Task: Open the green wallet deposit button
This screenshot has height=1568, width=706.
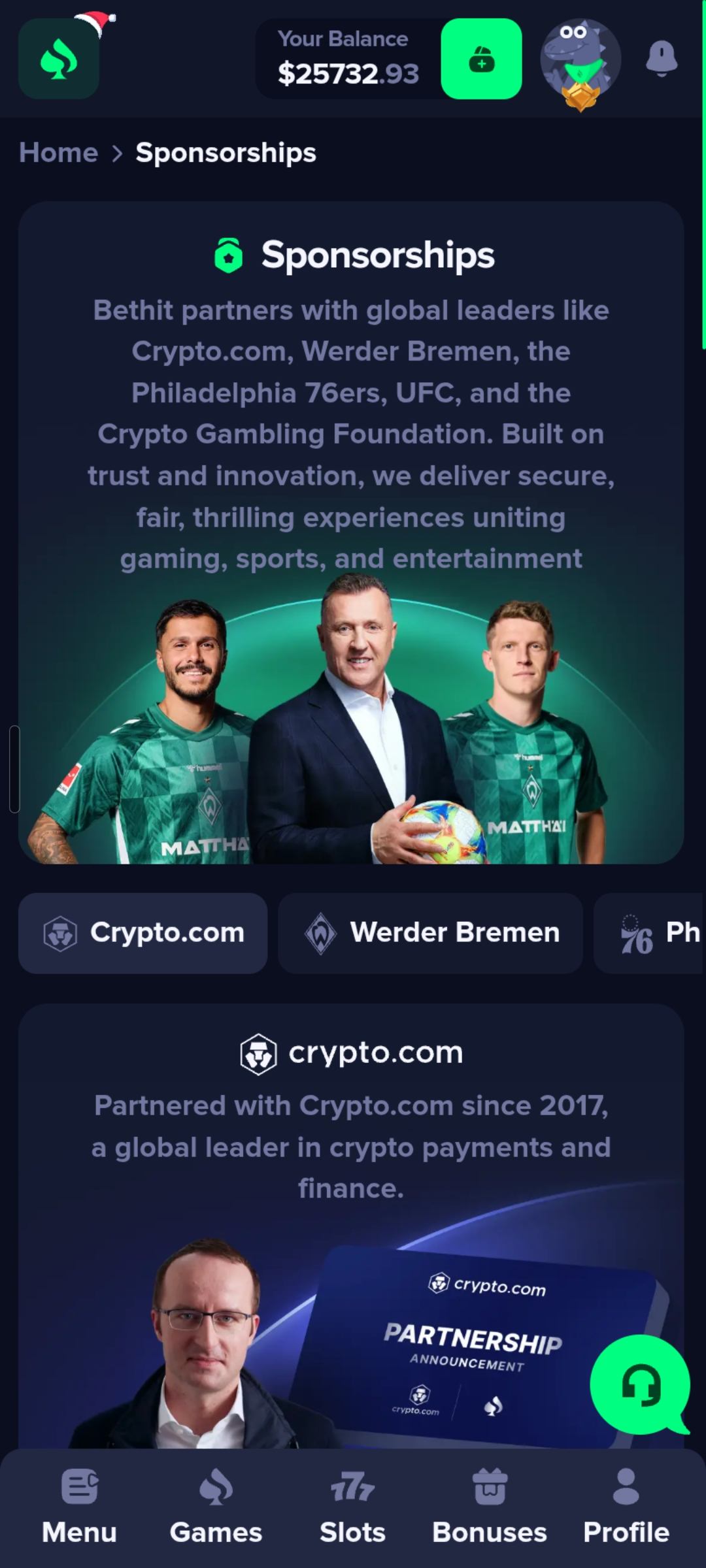Action: point(481,59)
